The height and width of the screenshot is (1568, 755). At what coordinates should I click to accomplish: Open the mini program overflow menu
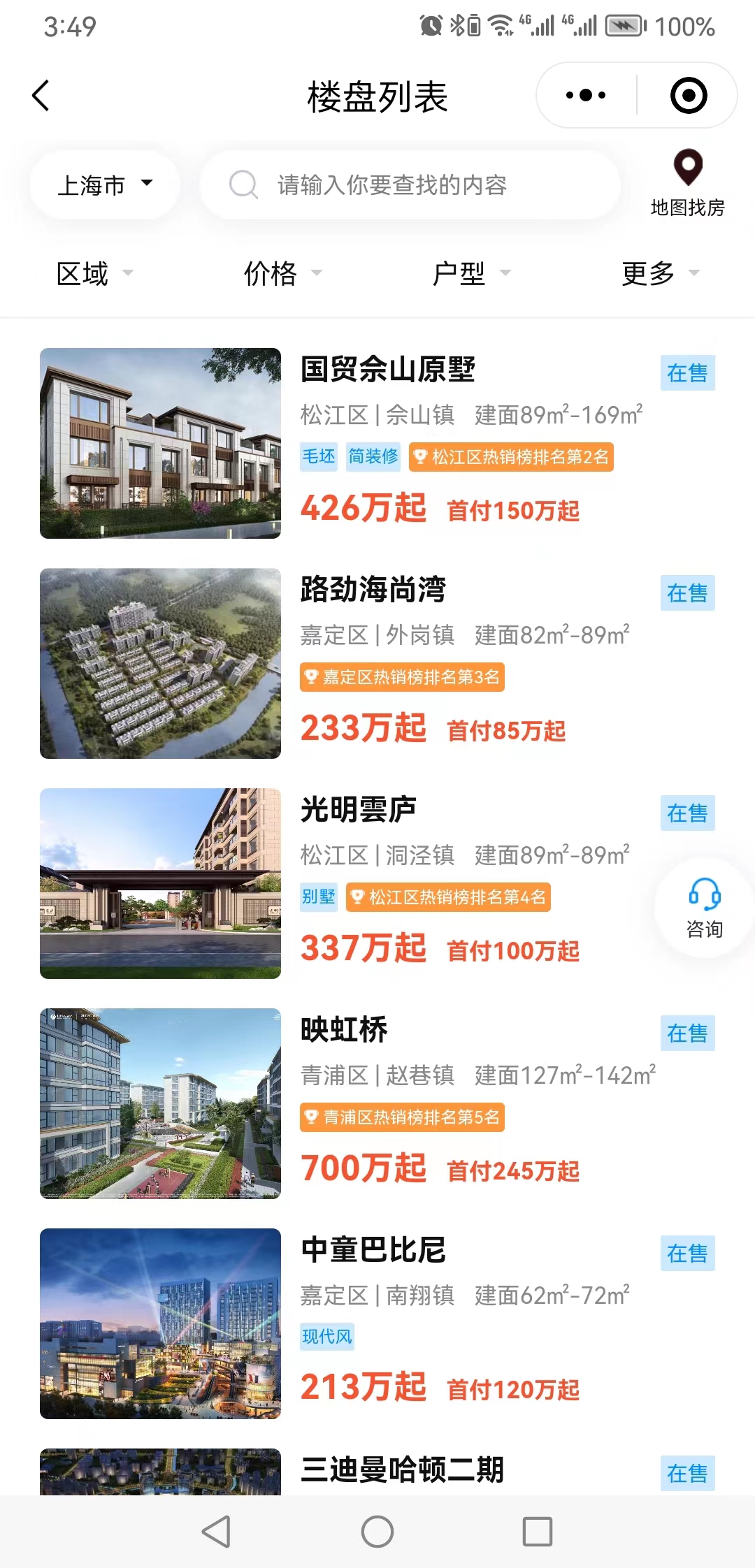[586, 96]
